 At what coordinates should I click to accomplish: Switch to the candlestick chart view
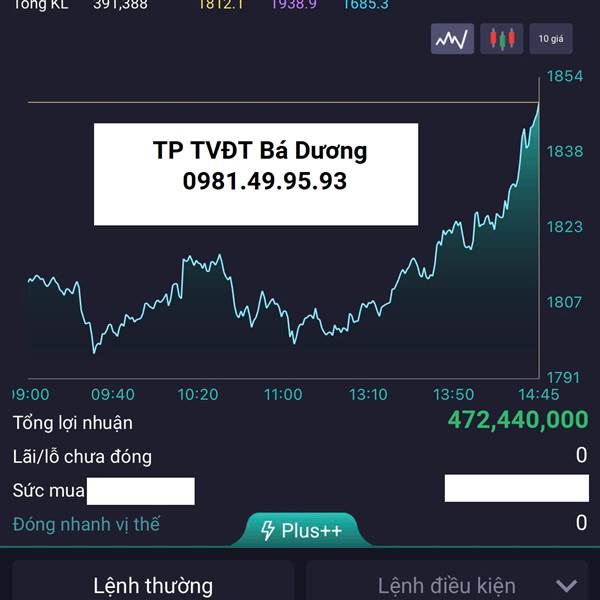[501, 39]
